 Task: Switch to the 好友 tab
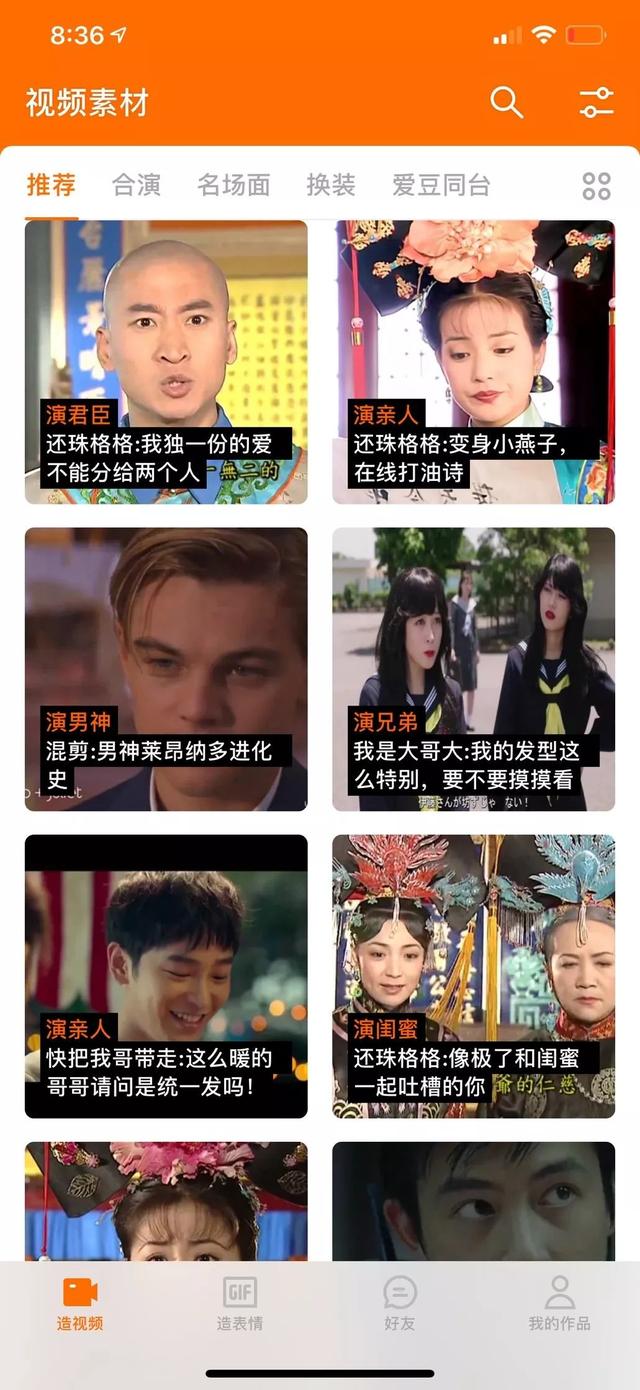click(400, 1304)
